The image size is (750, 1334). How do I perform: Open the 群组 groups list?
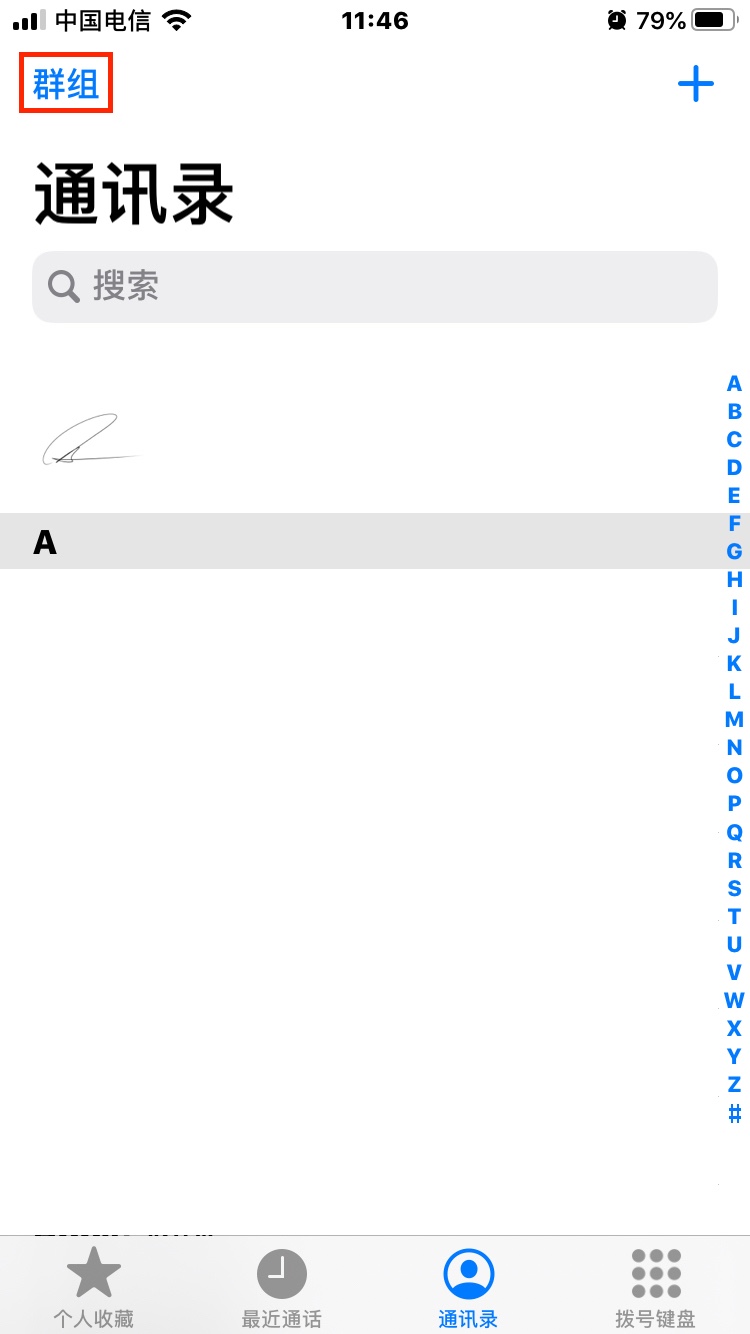(66, 84)
